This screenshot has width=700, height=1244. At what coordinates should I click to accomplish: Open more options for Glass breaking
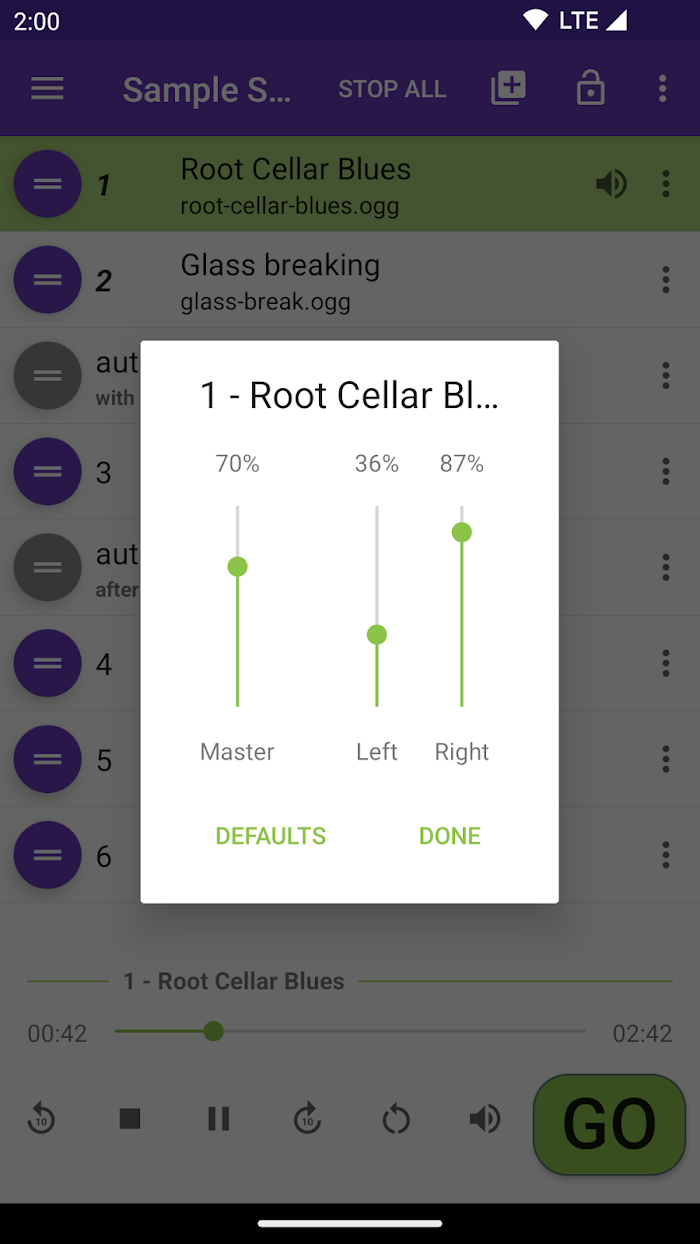point(666,280)
